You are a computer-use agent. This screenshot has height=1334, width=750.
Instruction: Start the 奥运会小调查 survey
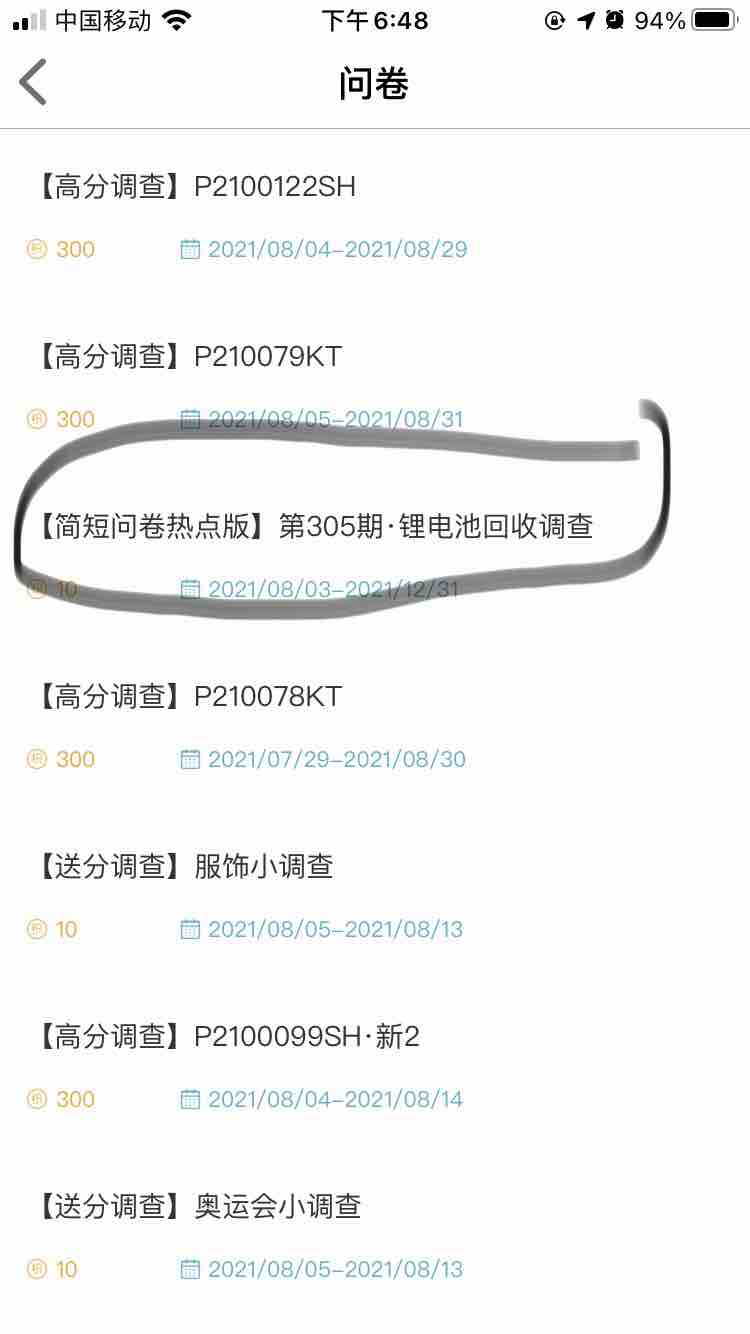375,1235
